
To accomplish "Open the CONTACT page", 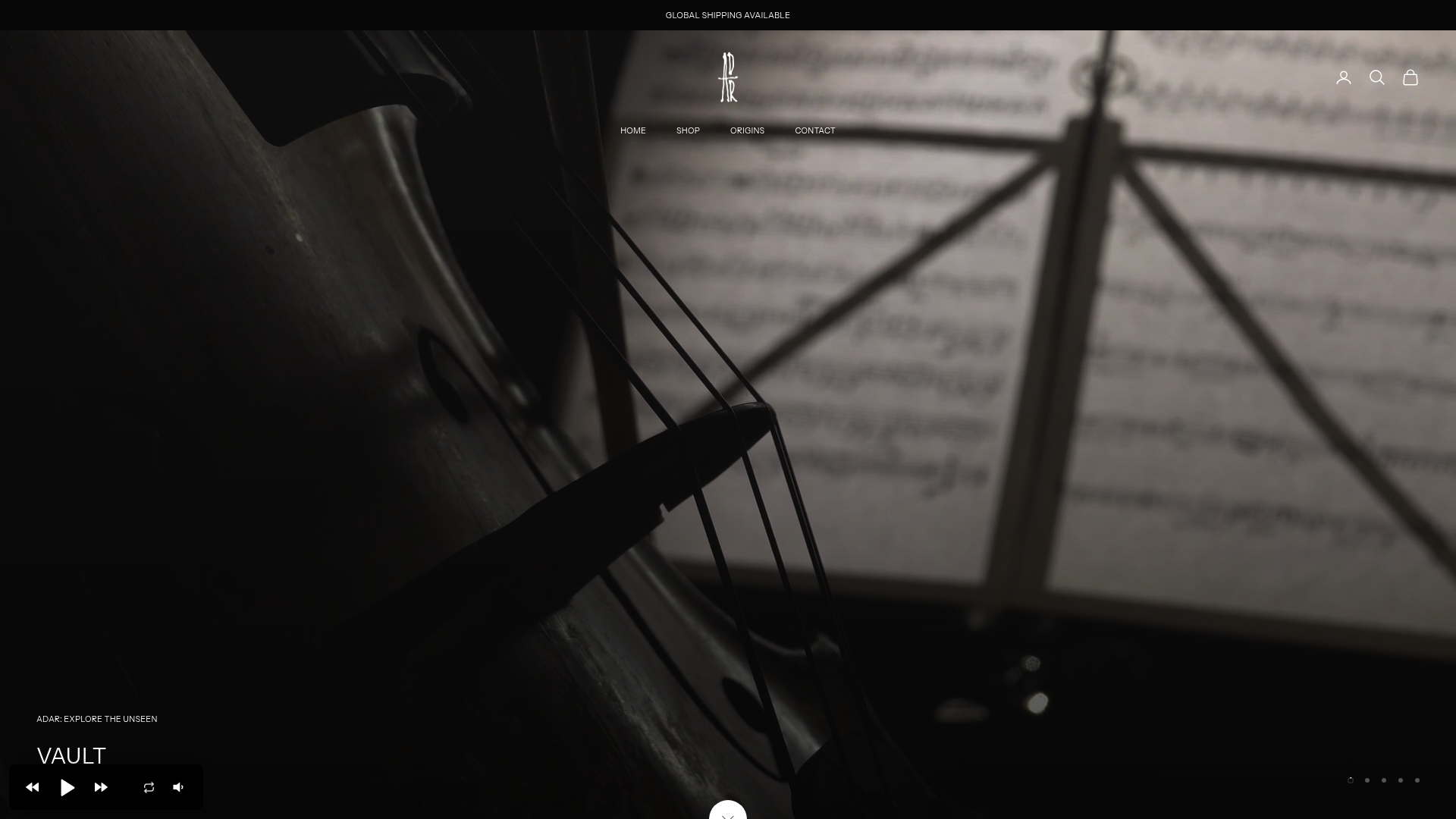I will (x=814, y=130).
